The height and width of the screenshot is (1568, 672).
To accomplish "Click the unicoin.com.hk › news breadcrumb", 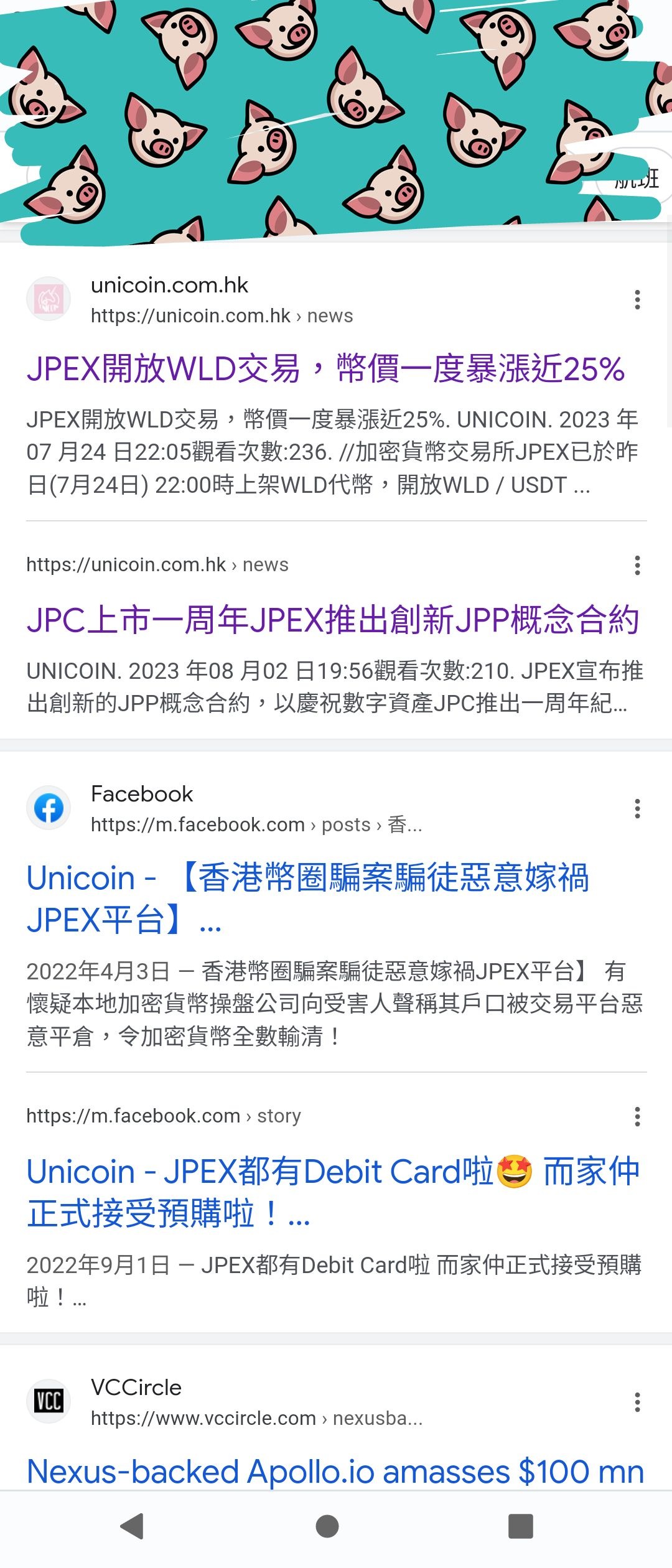I will tap(221, 315).
